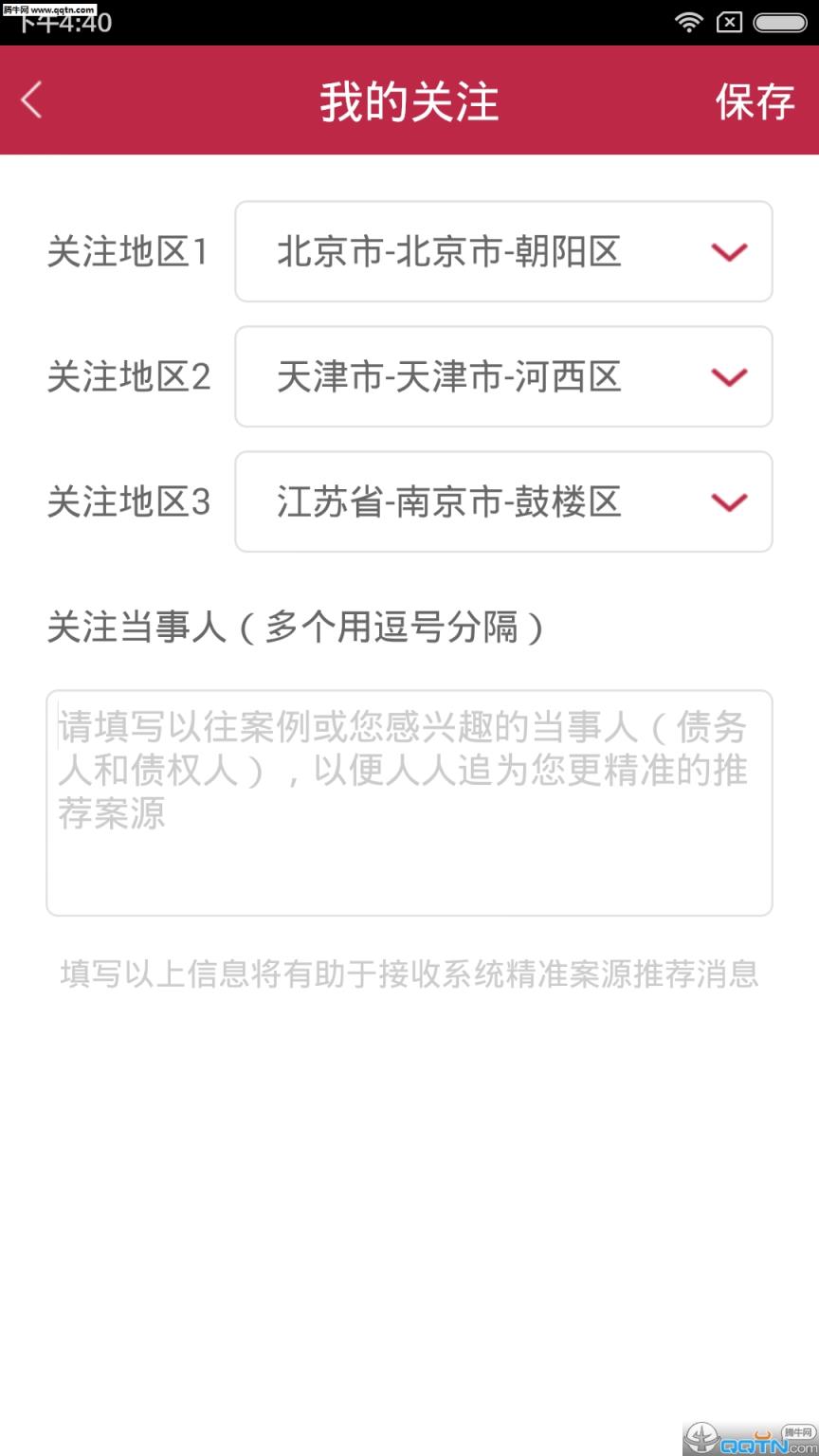Tap the chevron beside 江苏省-南京市-鼓楼区
The width and height of the screenshot is (819, 1456).
click(x=729, y=501)
